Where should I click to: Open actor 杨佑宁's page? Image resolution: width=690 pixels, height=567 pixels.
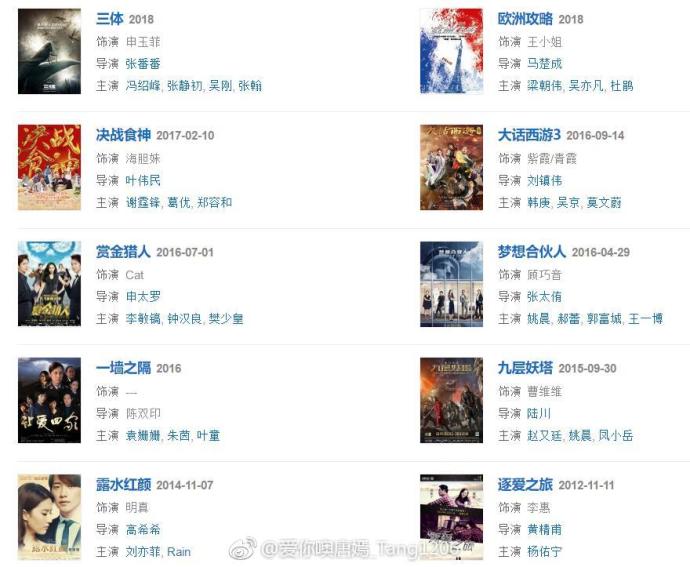tap(544, 552)
